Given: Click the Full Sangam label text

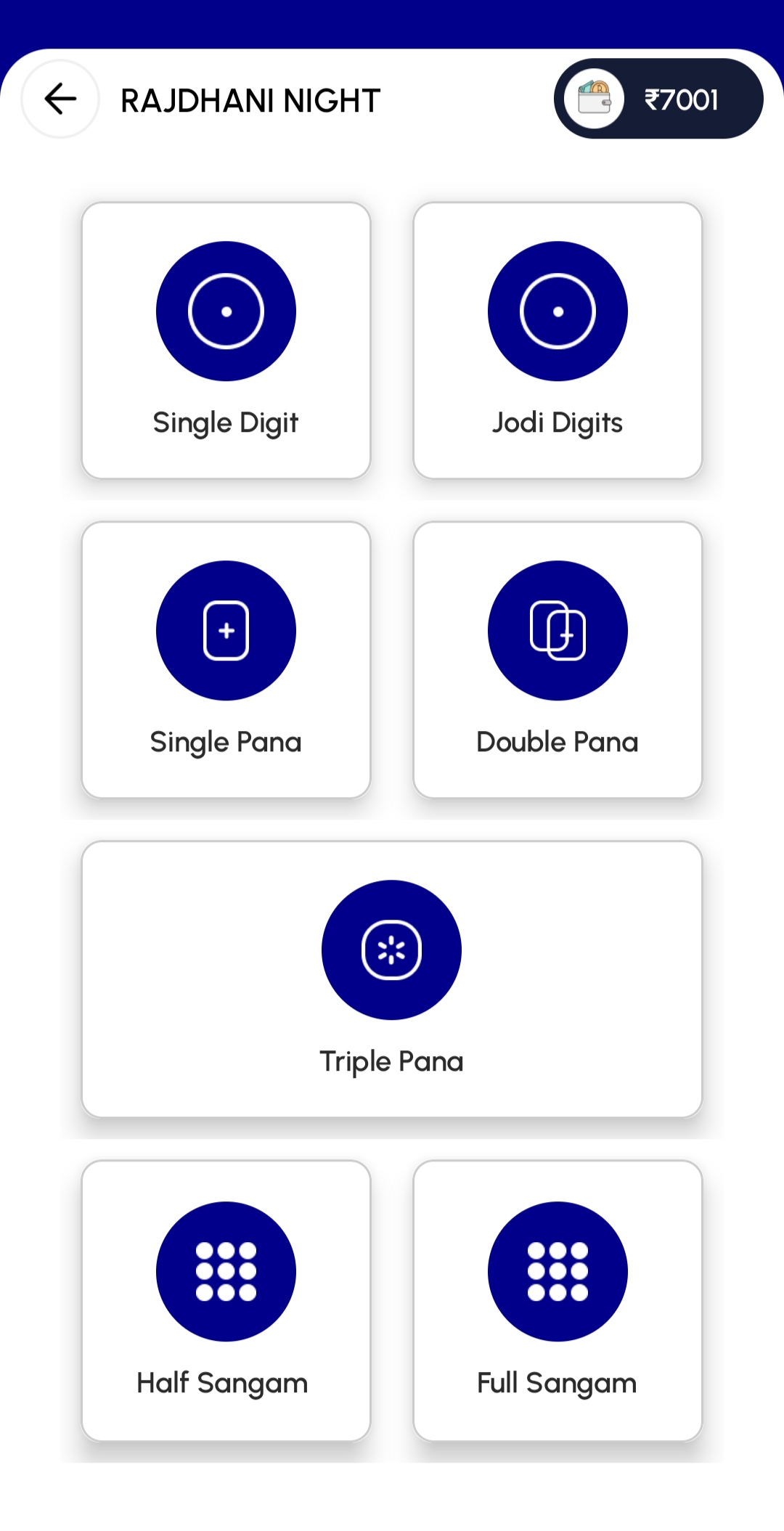Looking at the screenshot, I should [558, 1381].
